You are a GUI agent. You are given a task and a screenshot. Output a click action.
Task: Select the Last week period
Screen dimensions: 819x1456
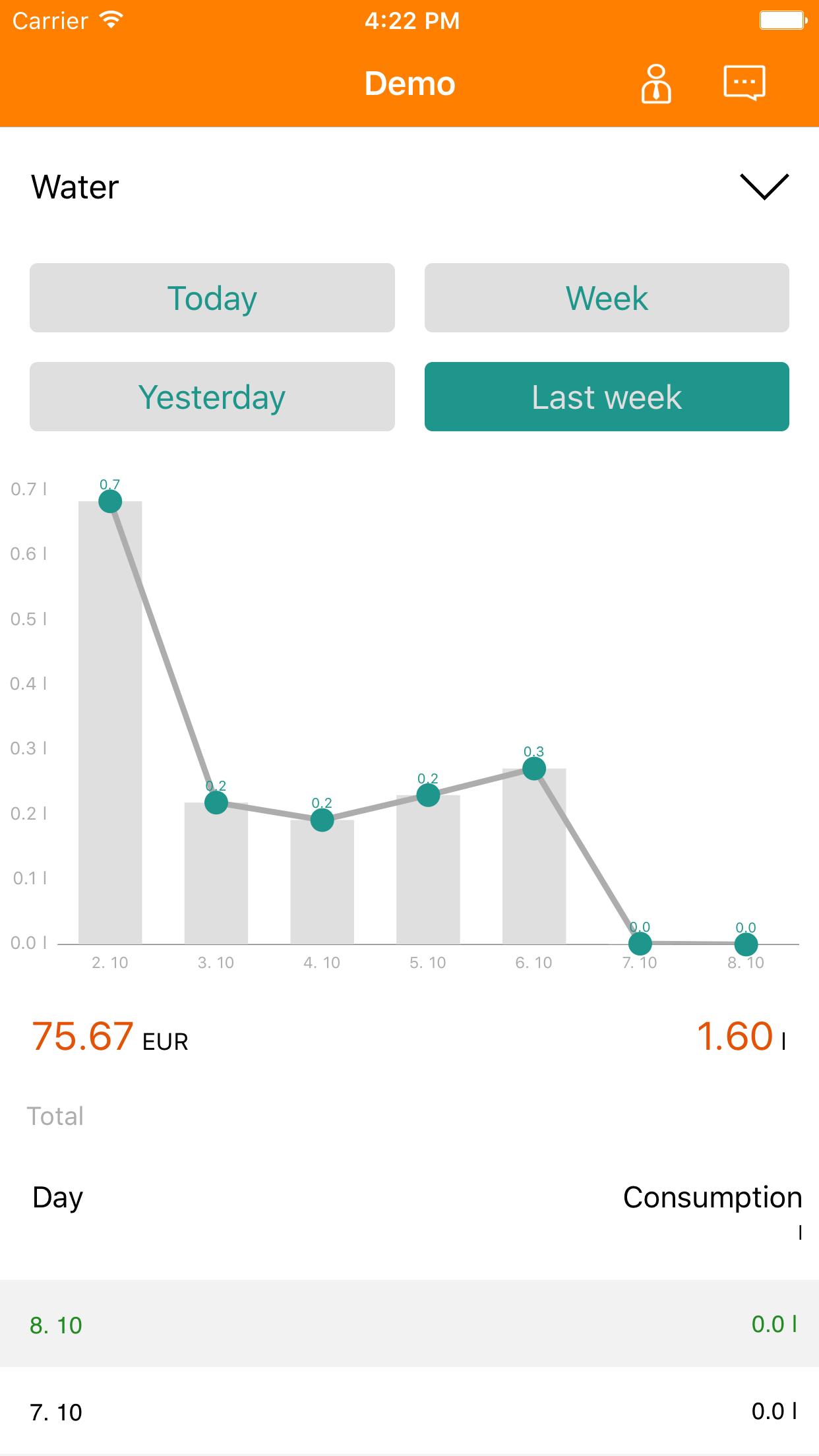pos(607,397)
